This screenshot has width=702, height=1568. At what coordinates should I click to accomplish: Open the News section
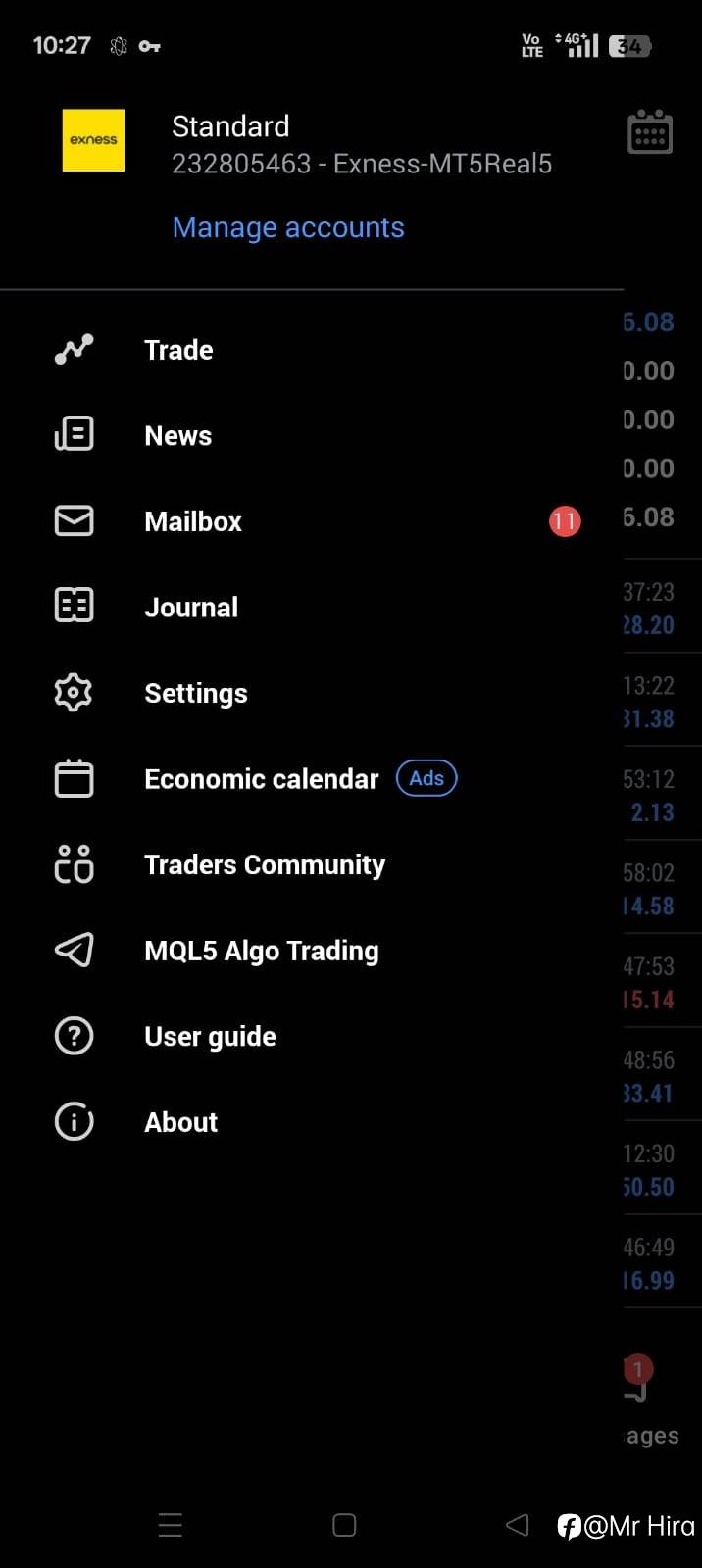tap(312, 435)
